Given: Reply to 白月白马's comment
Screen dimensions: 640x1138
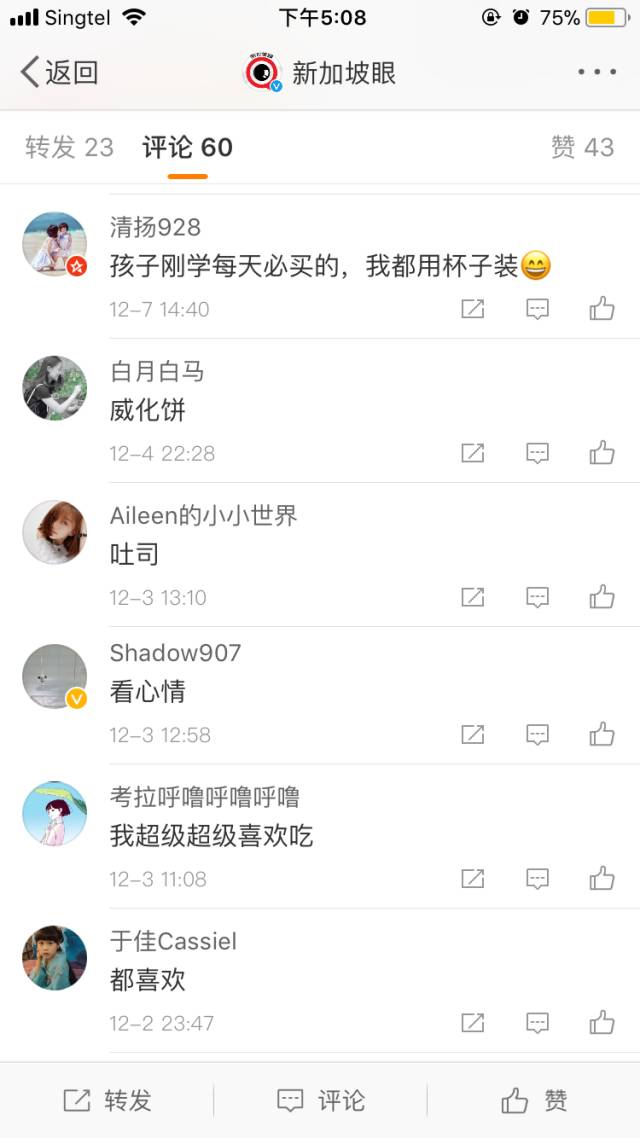Looking at the screenshot, I should click(538, 453).
